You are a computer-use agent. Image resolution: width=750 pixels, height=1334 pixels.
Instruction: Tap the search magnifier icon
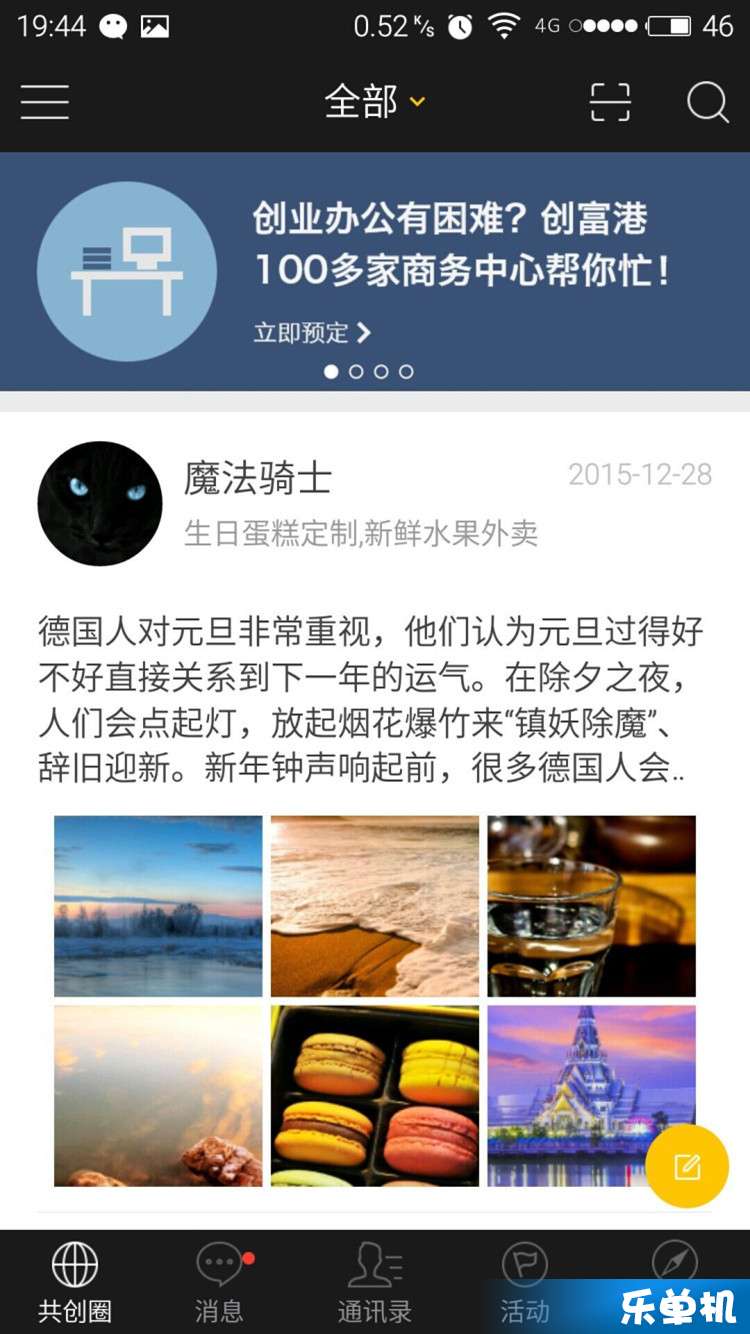(x=707, y=102)
